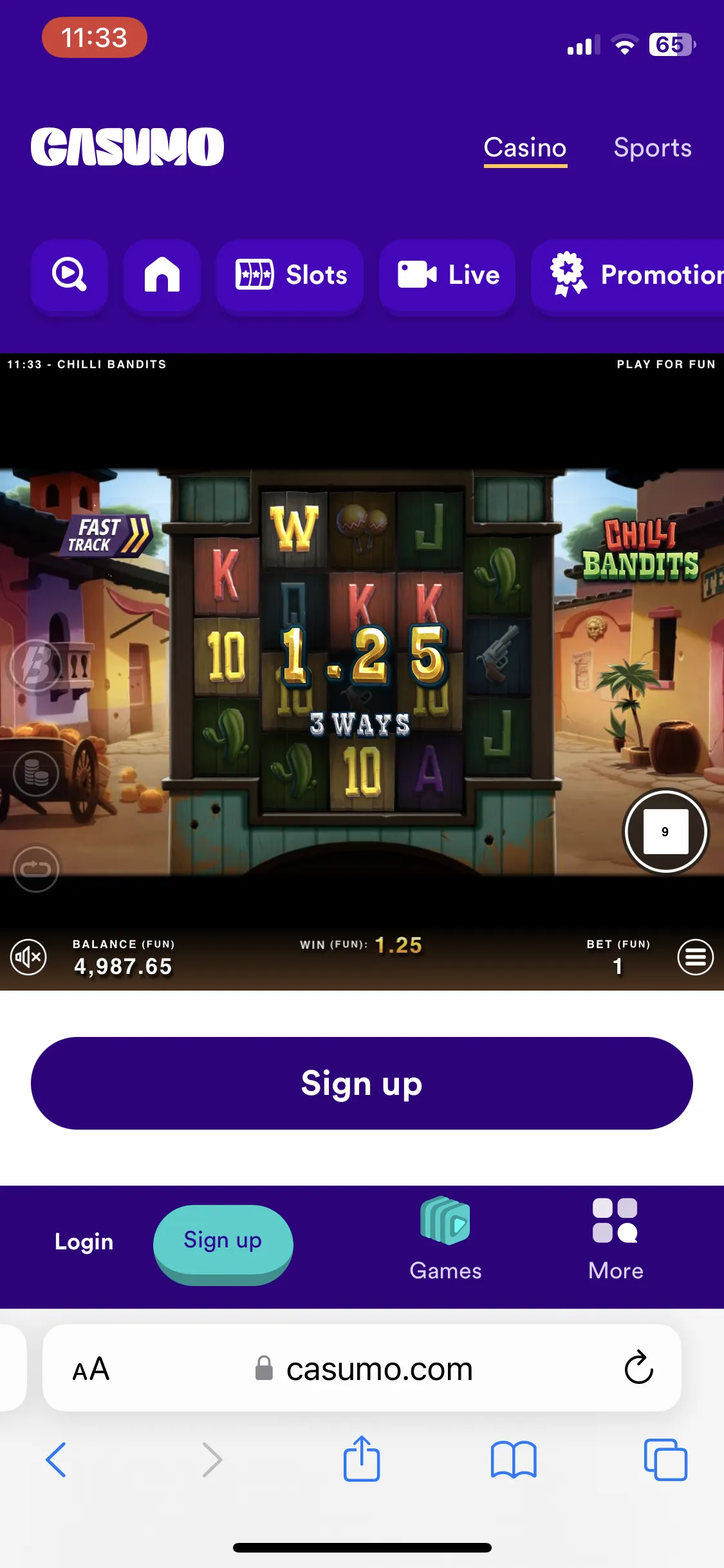The height and width of the screenshot is (1568, 724).
Task: Open the More menu
Action: pos(615,1240)
